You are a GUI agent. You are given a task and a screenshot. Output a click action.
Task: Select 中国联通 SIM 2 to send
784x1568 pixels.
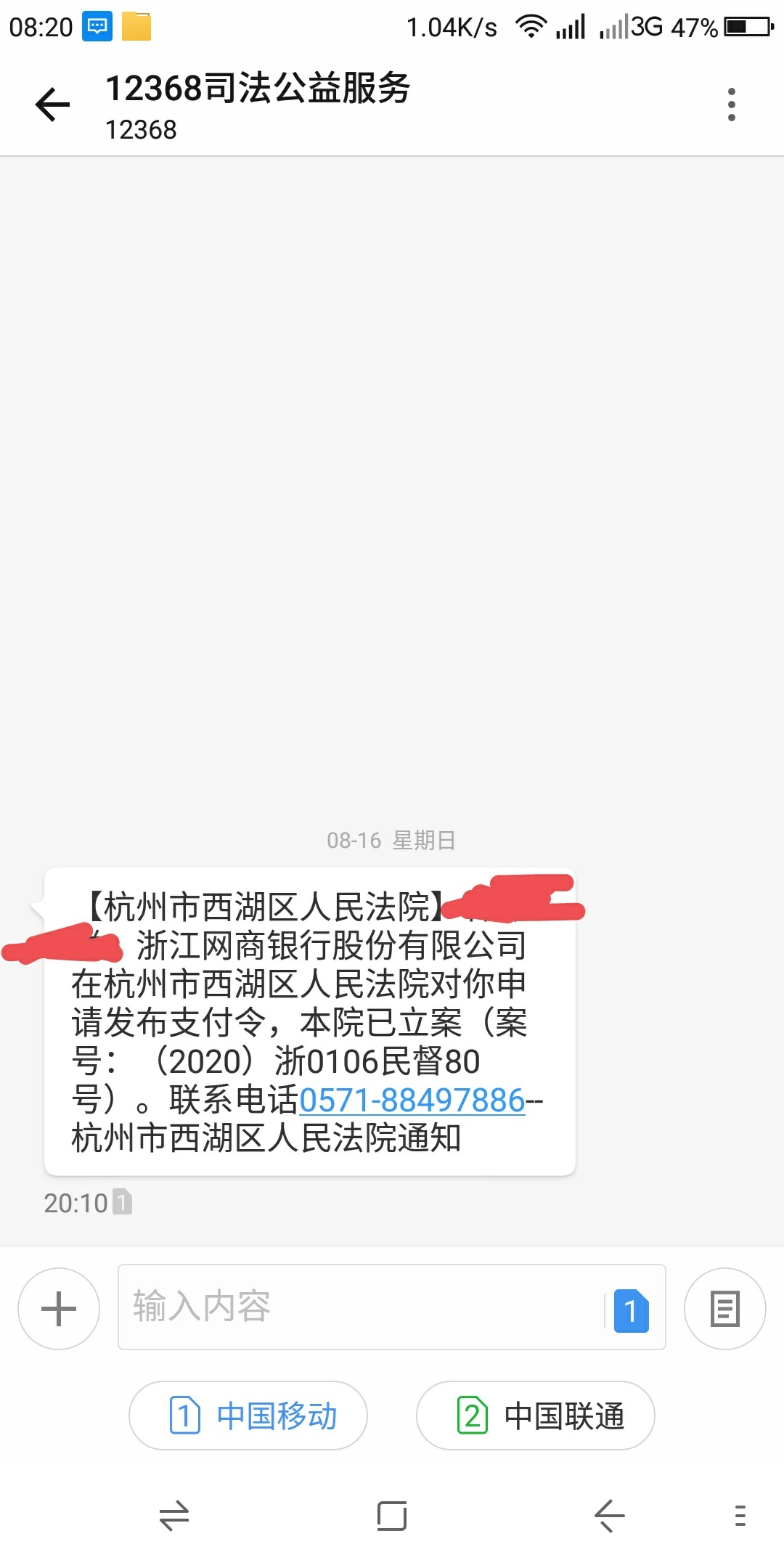coord(536,1416)
